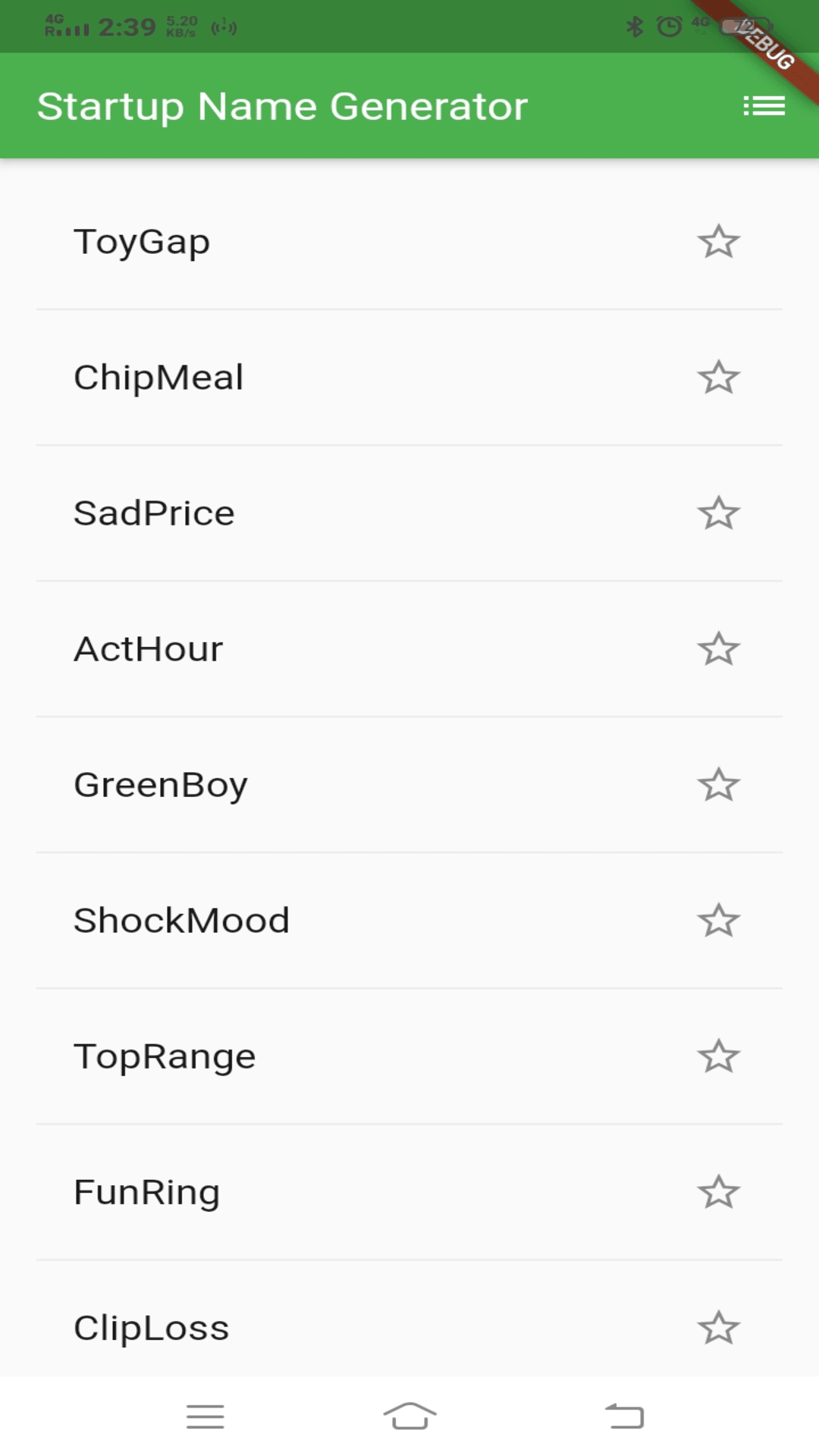Open the saved suggestions list icon

click(764, 105)
